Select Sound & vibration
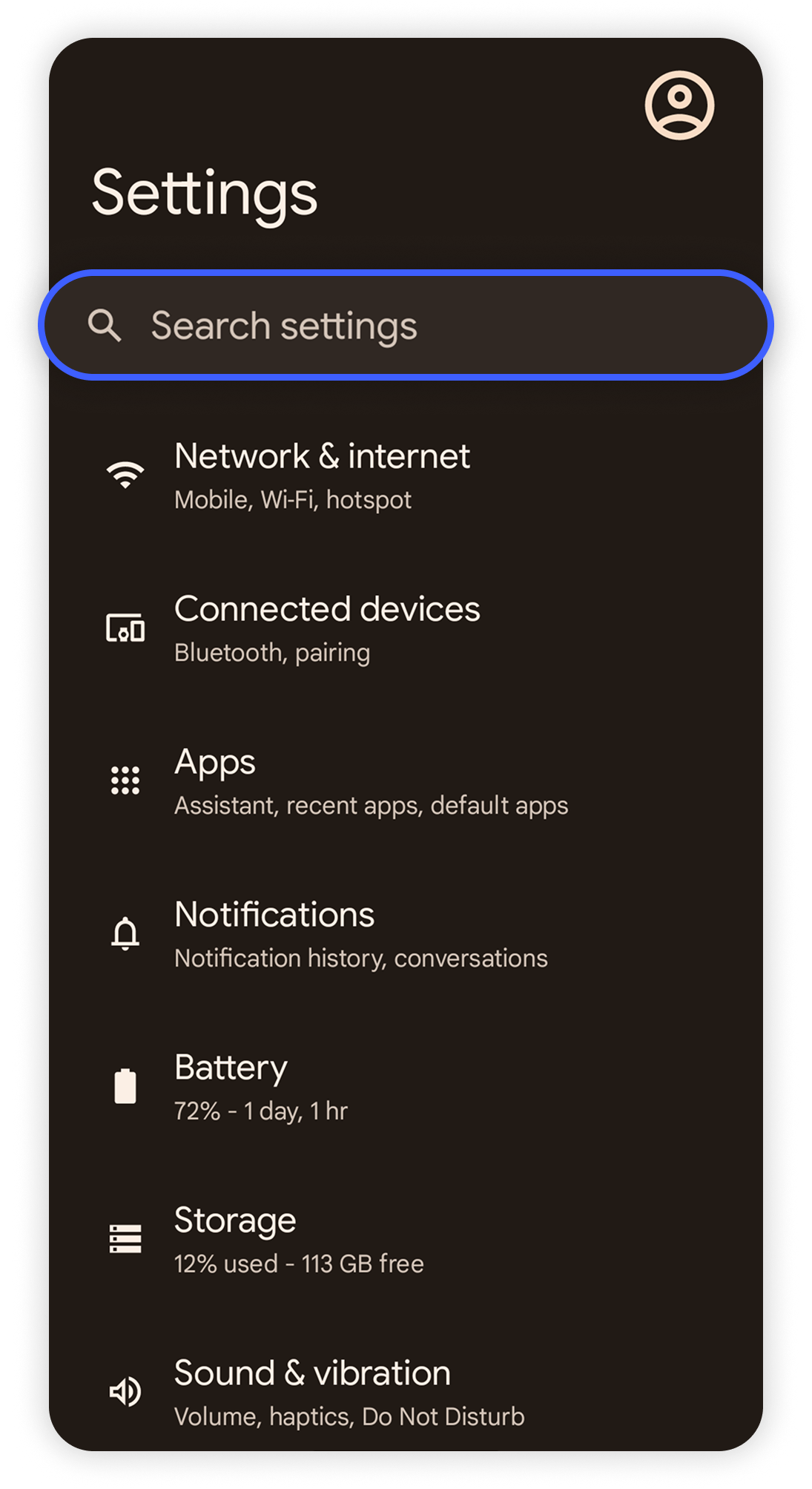 point(349,1392)
